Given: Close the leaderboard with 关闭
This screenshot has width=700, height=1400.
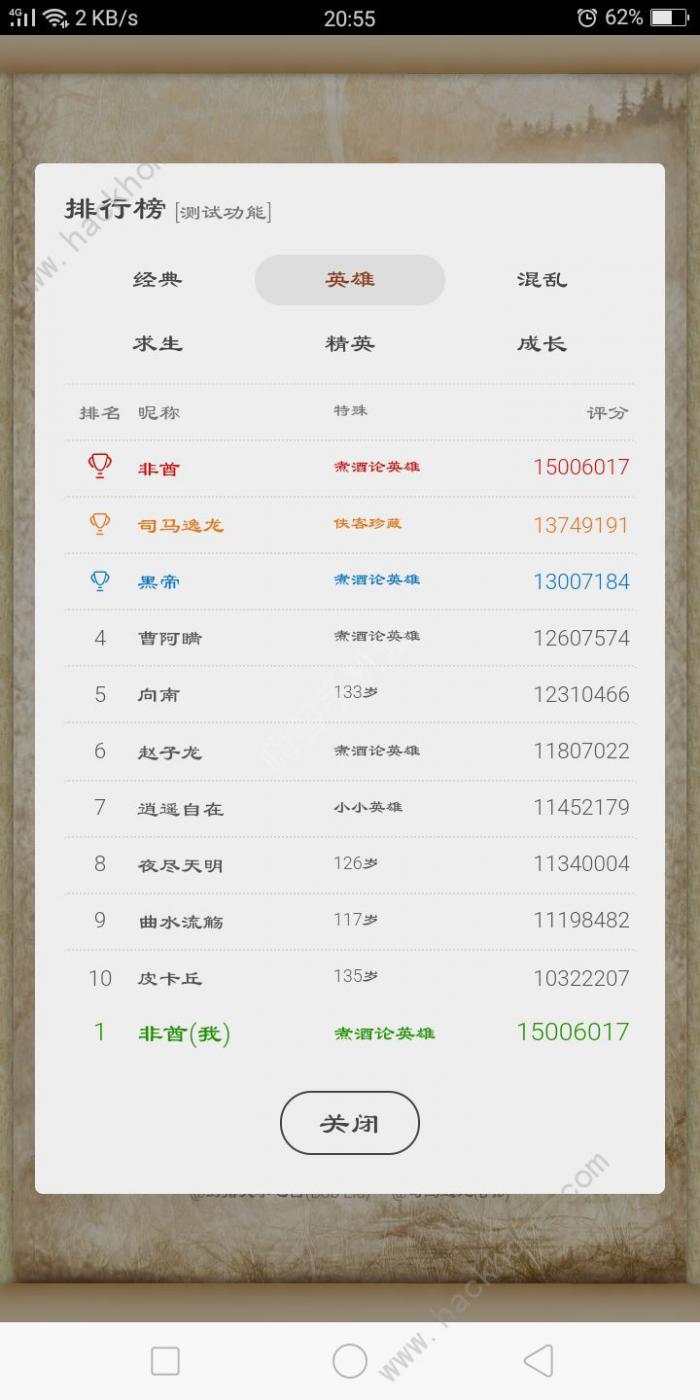Looking at the screenshot, I should coord(350,1123).
